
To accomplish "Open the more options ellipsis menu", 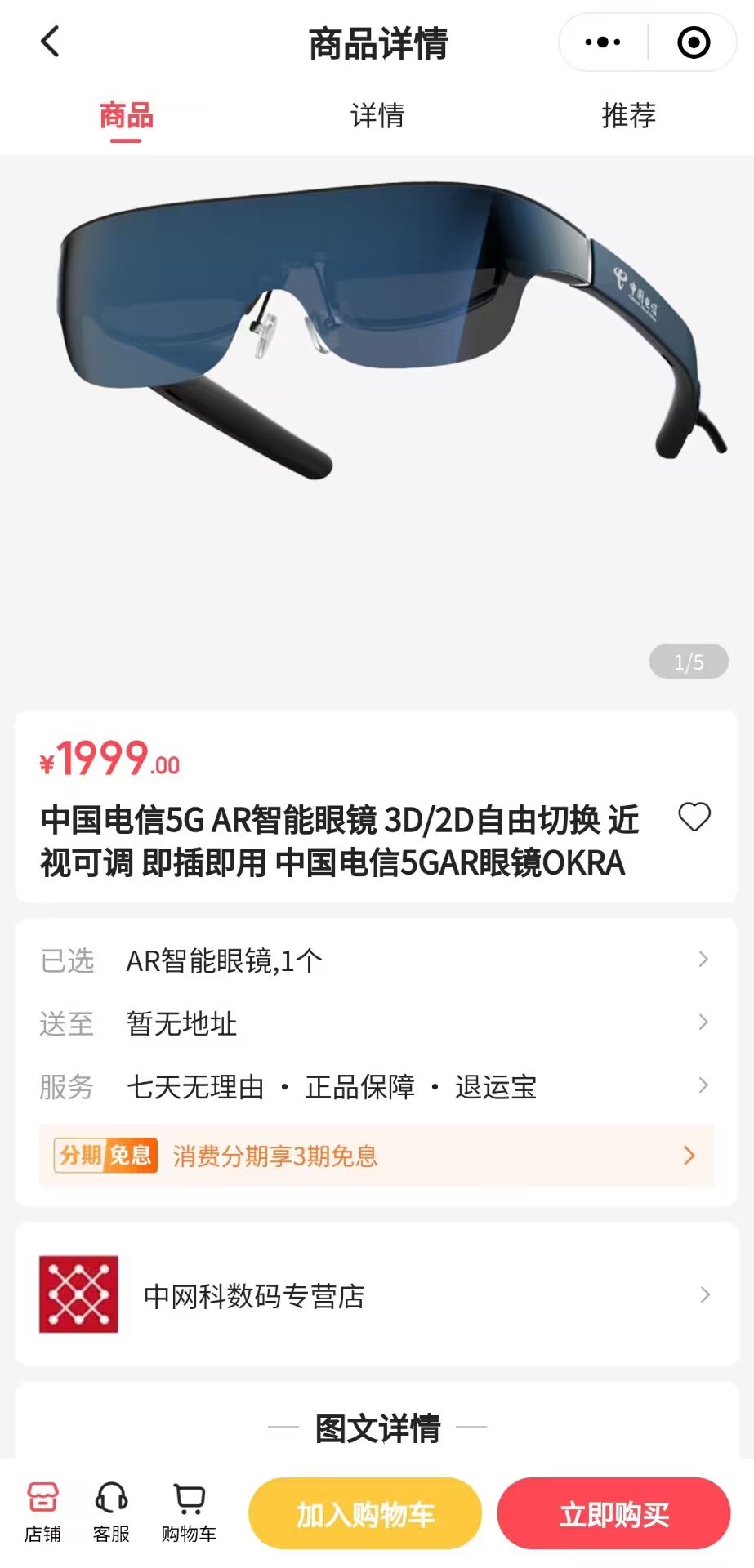I will click(x=602, y=42).
